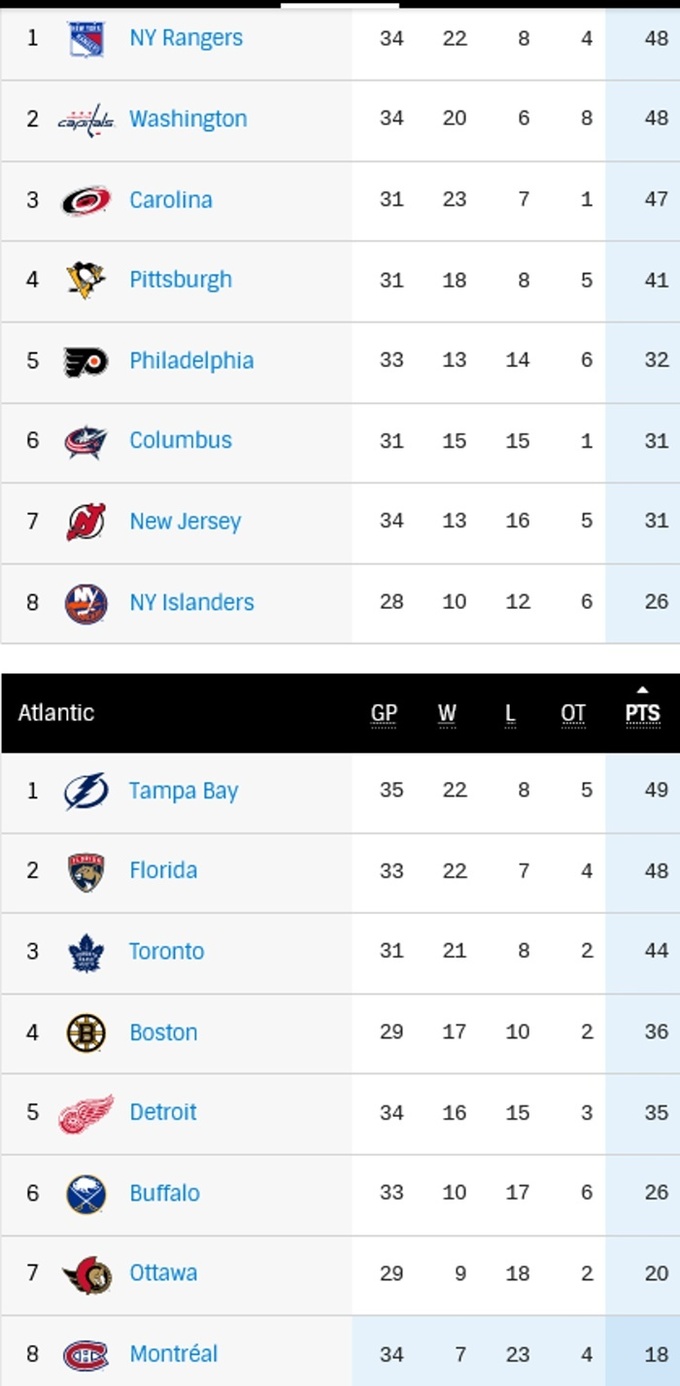This screenshot has width=680, height=1386.
Task: Open the Toronto team page
Action: 166,951
